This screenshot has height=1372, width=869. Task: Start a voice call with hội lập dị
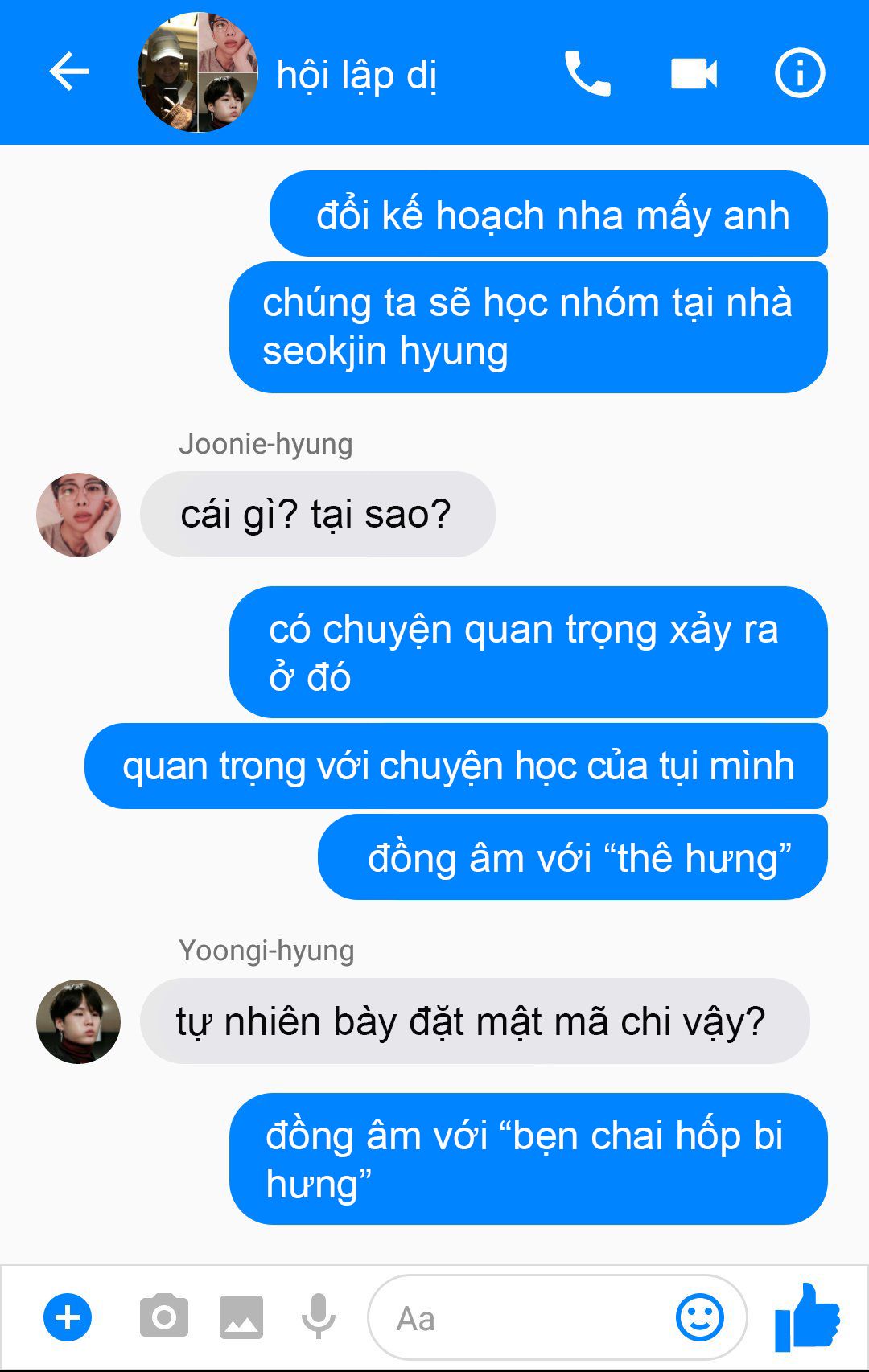(x=587, y=73)
